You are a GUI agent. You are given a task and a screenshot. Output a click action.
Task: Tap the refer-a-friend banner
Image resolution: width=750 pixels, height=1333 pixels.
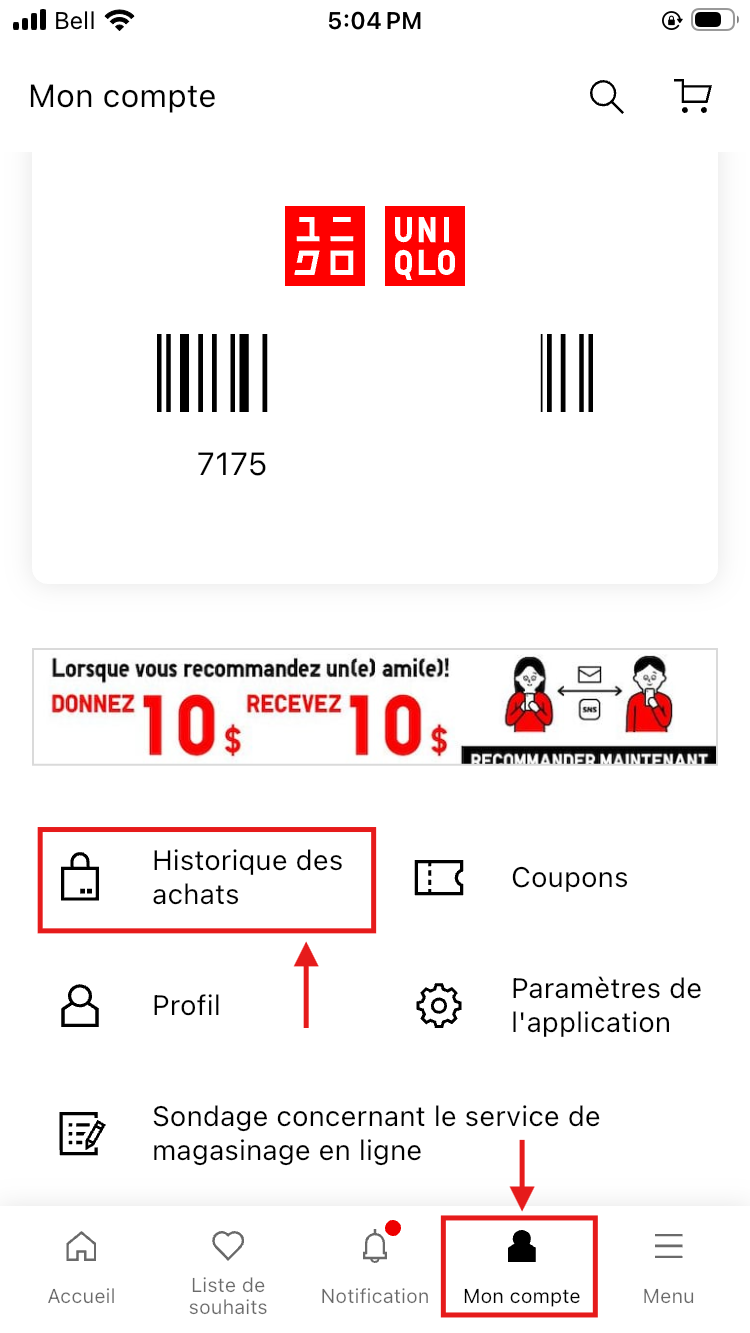point(375,707)
